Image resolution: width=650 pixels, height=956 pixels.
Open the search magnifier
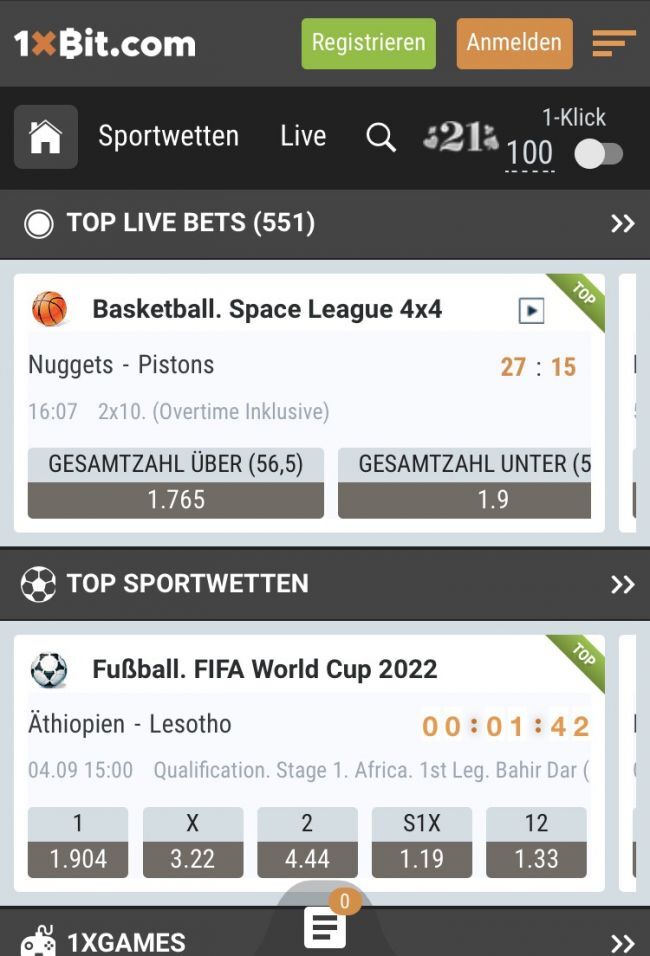pyautogui.click(x=381, y=137)
